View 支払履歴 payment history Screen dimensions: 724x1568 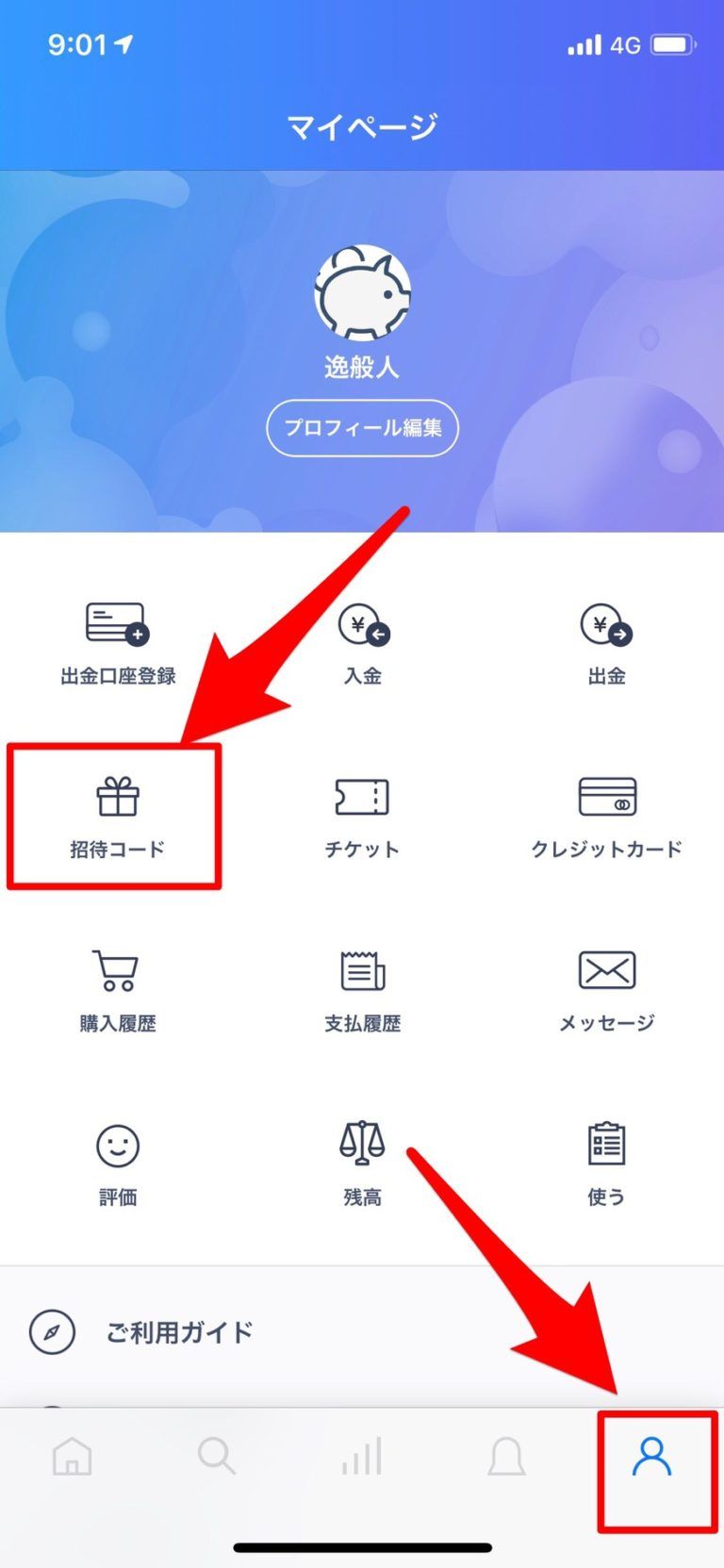(x=362, y=990)
